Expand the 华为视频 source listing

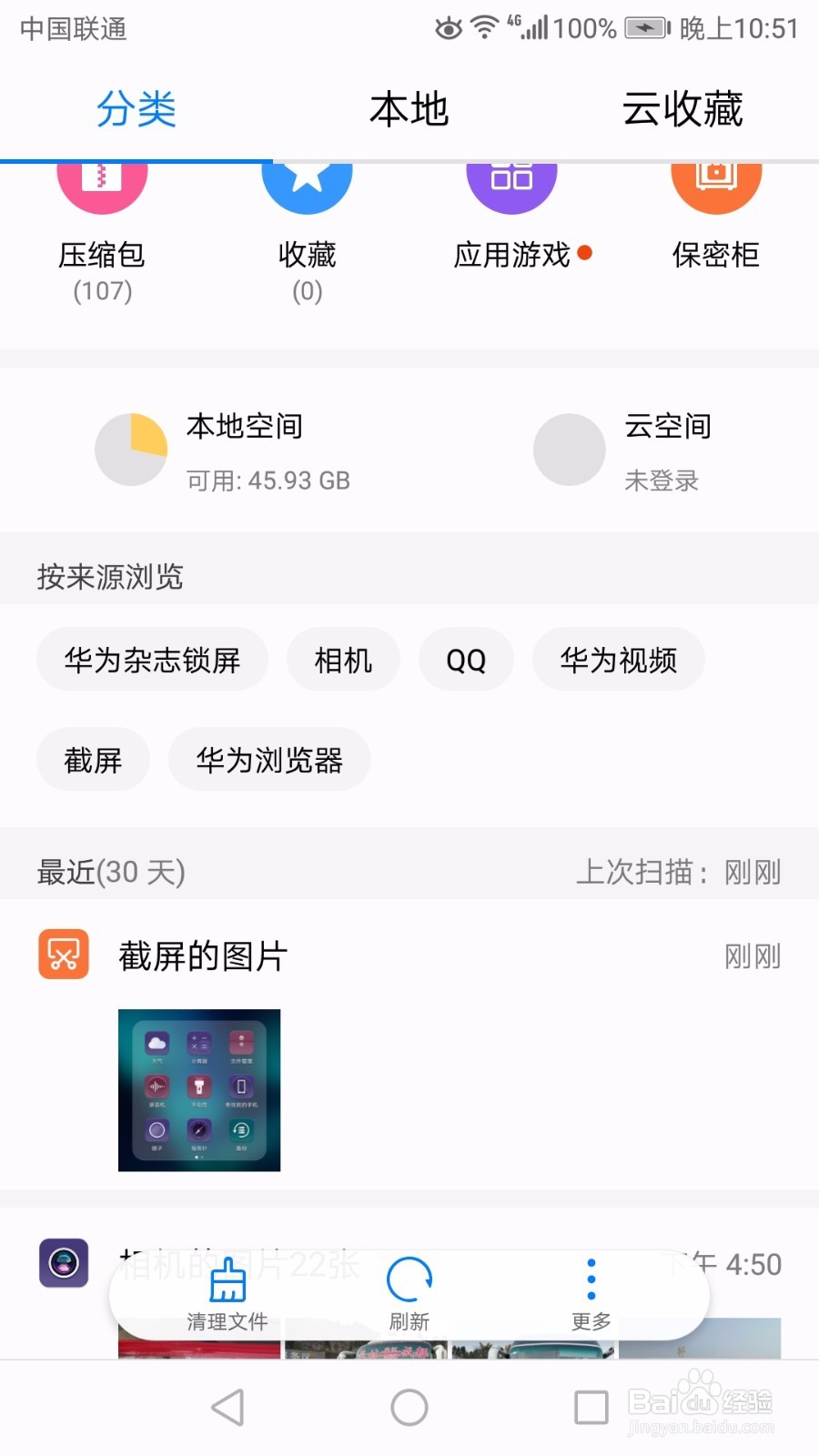coord(619,660)
